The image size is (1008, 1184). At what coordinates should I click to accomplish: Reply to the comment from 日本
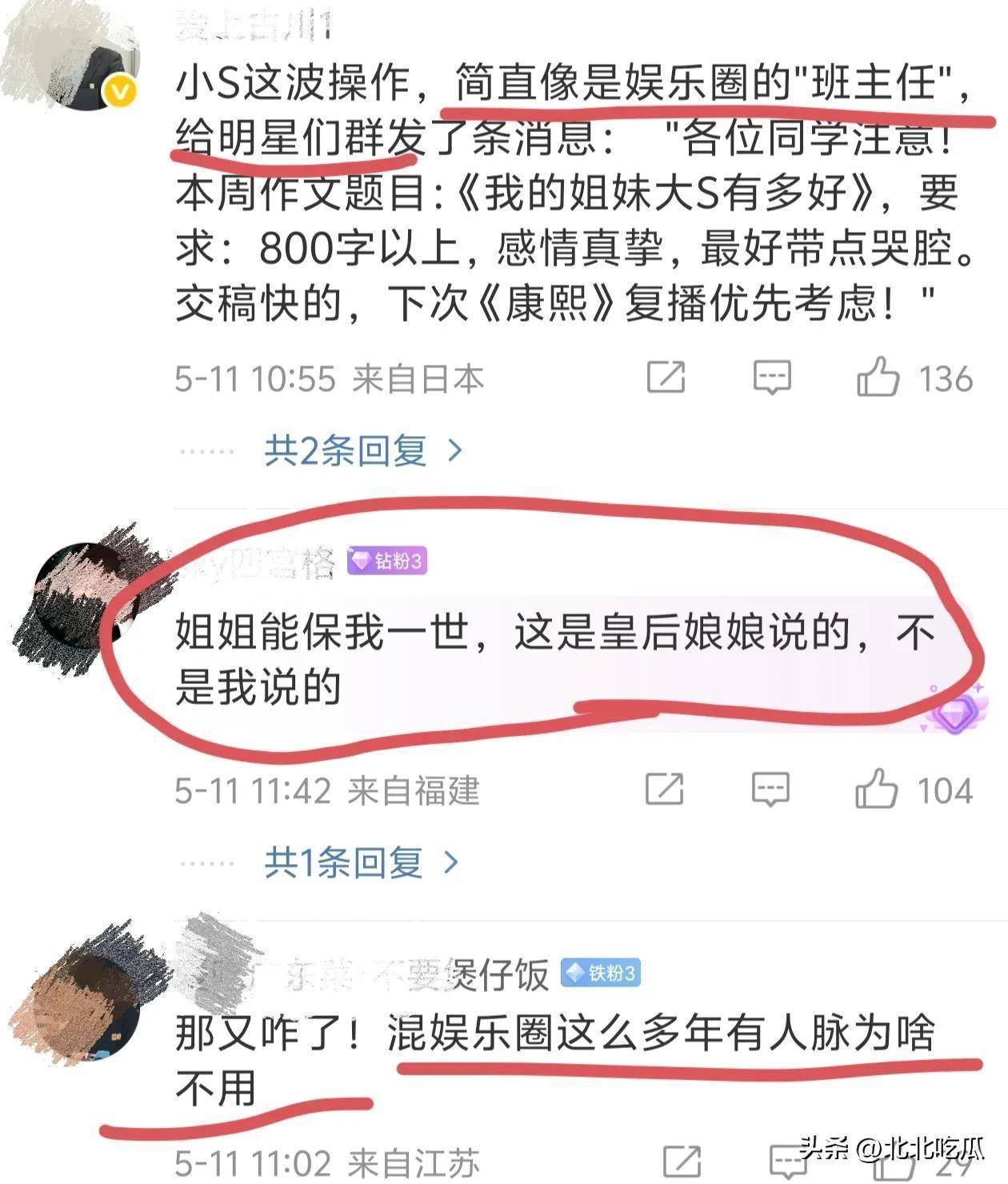(771, 377)
